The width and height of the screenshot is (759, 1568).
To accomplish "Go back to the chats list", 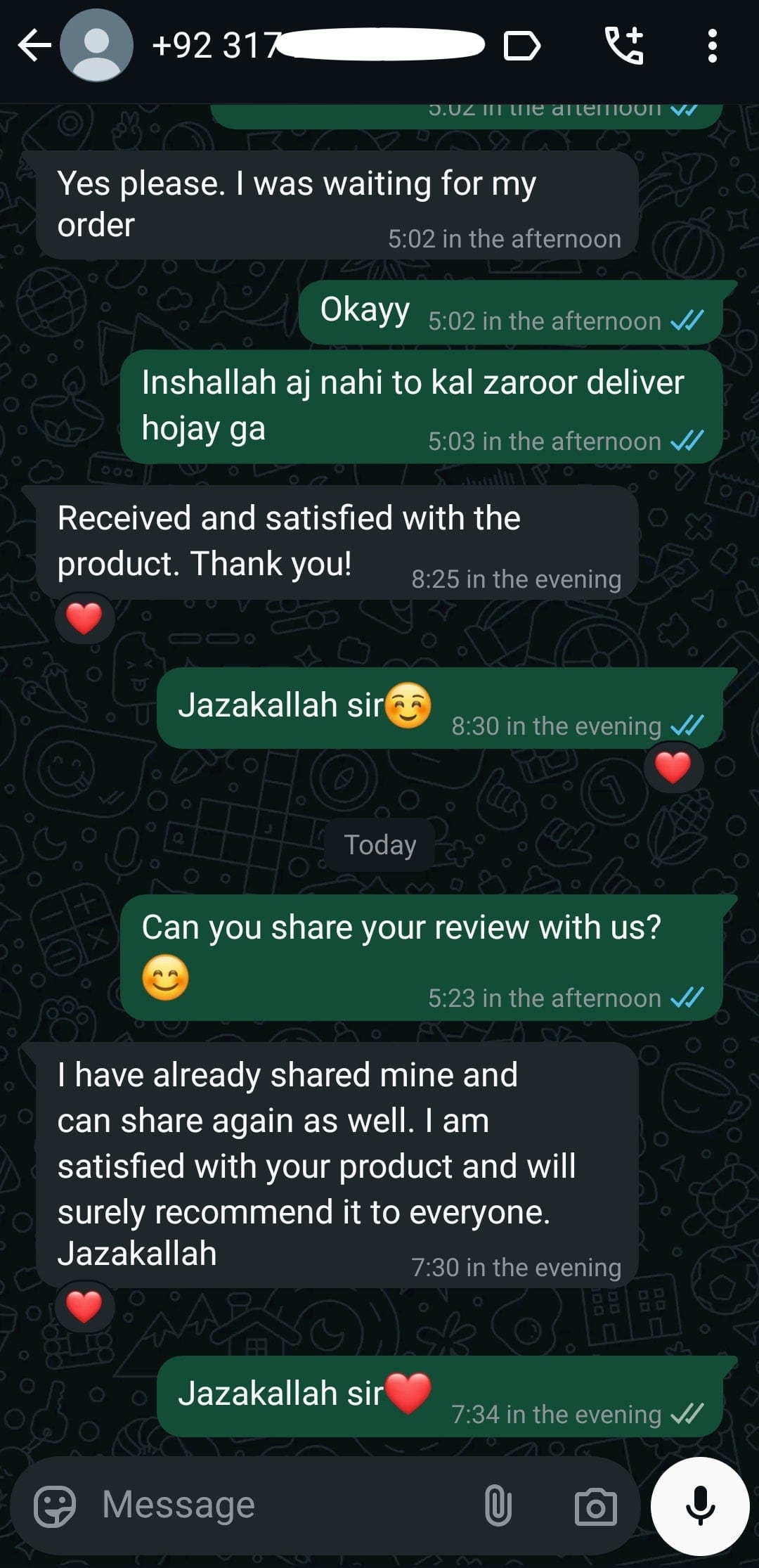I will click(34, 46).
